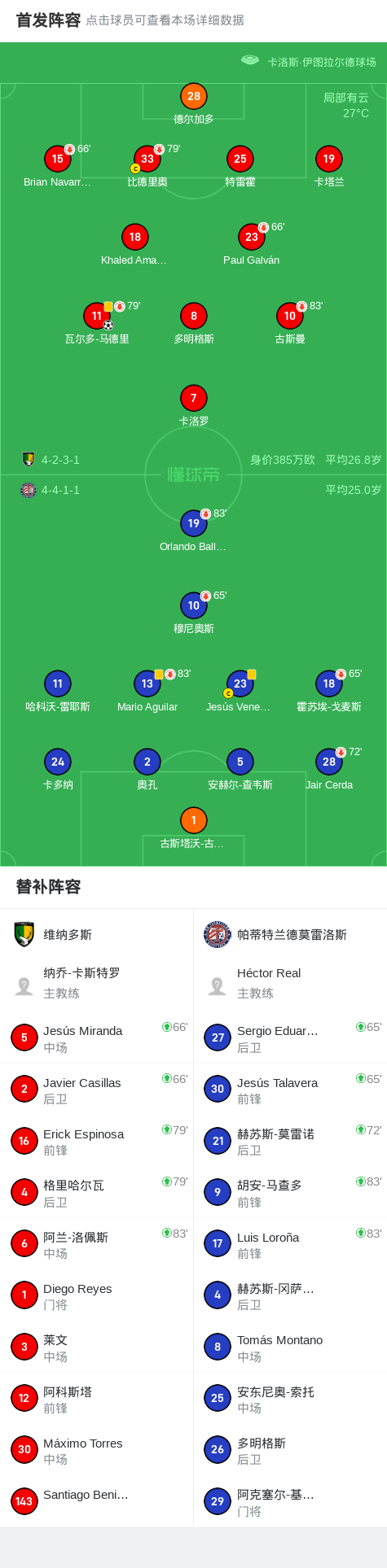Open coach 纳乔-卡斯特罗 profile
387x1568 pixels.
coord(97,982)
